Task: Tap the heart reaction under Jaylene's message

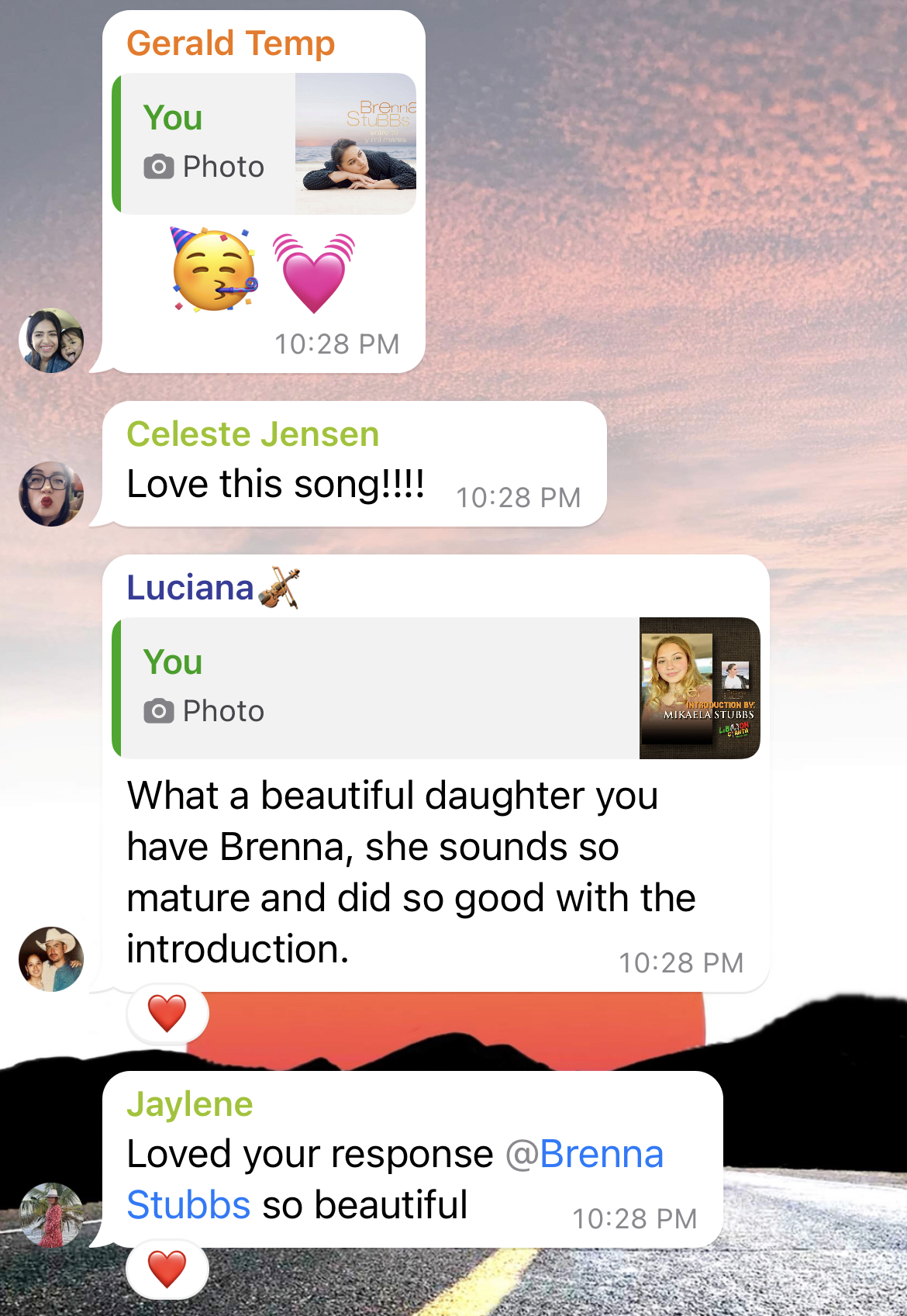Action: [x=167, y=1269]
